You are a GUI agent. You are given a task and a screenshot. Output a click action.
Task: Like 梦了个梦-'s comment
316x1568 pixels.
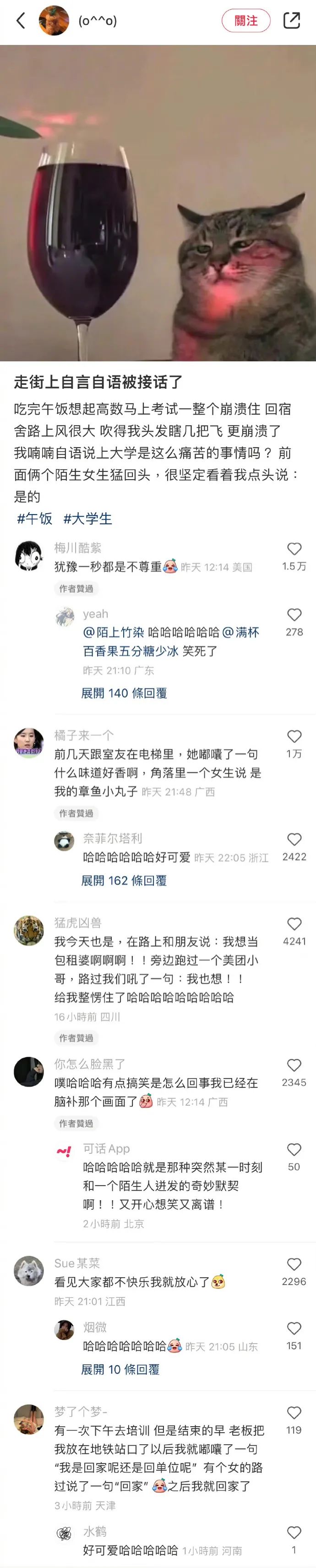click(x=294, y=1413)
